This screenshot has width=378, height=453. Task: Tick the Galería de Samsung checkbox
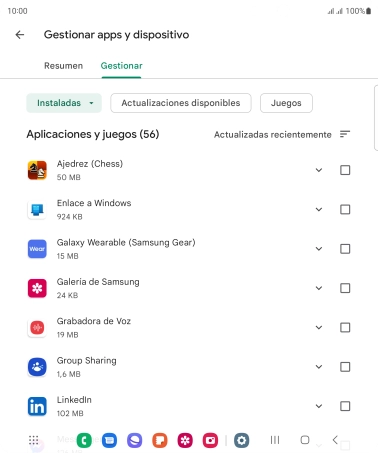coord(345,288)
